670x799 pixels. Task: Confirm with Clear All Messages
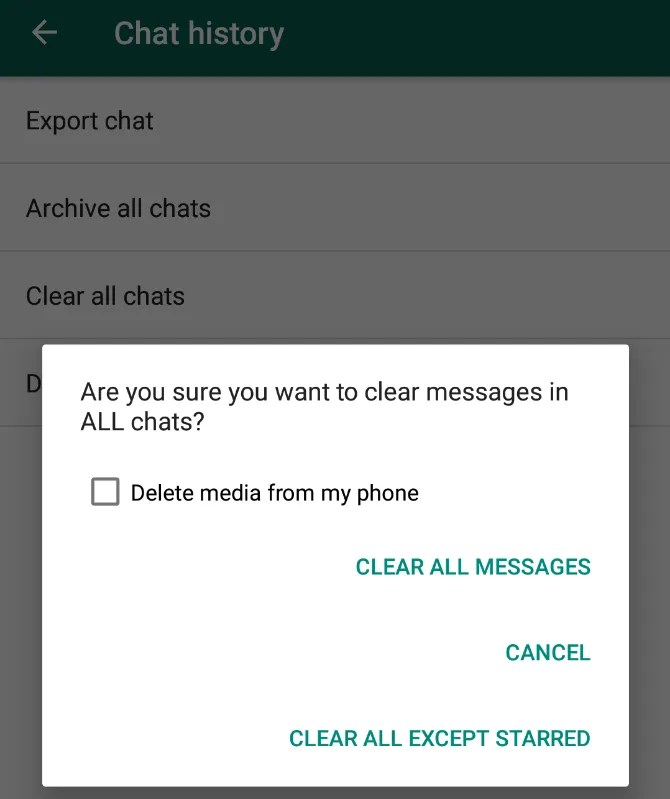[x=473, y=567]
